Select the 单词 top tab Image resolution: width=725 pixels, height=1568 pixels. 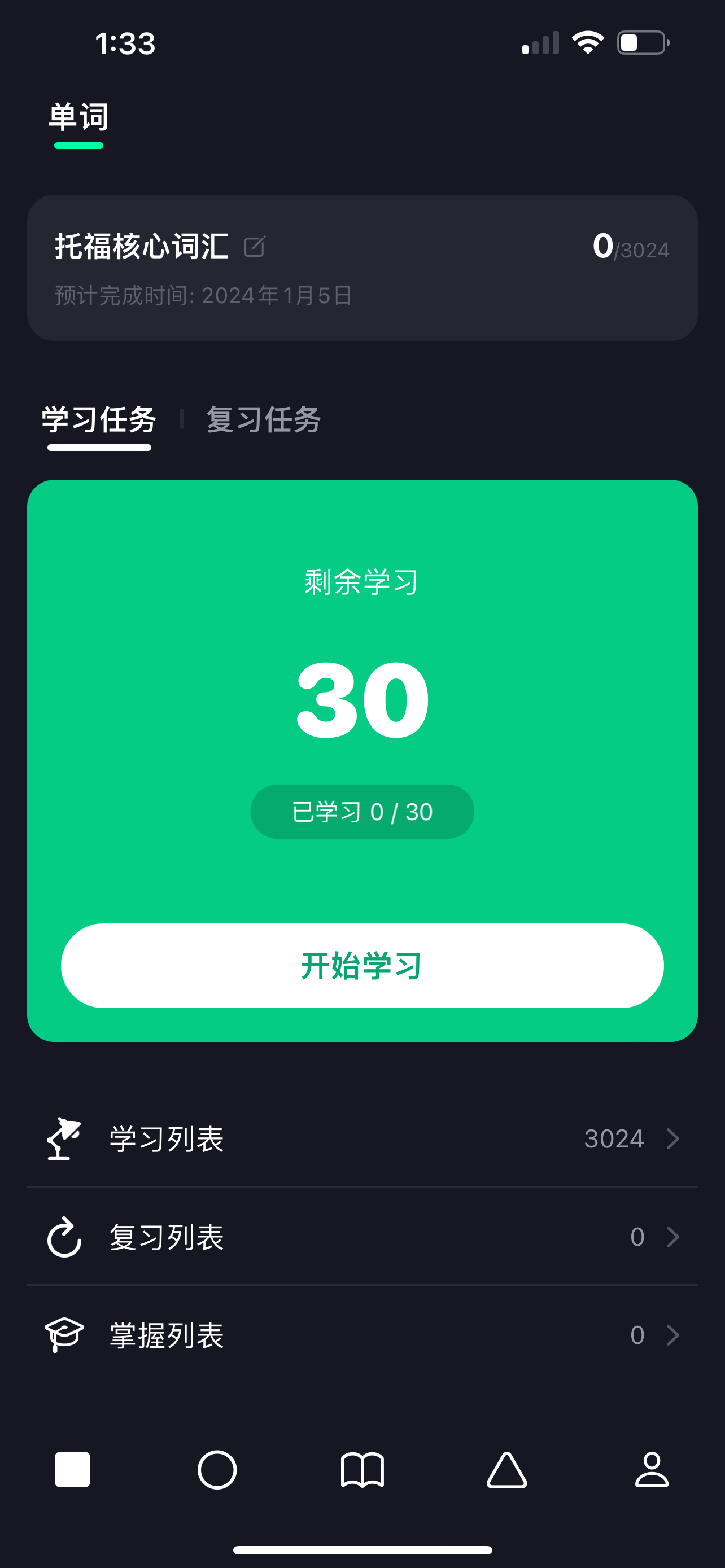78,117
